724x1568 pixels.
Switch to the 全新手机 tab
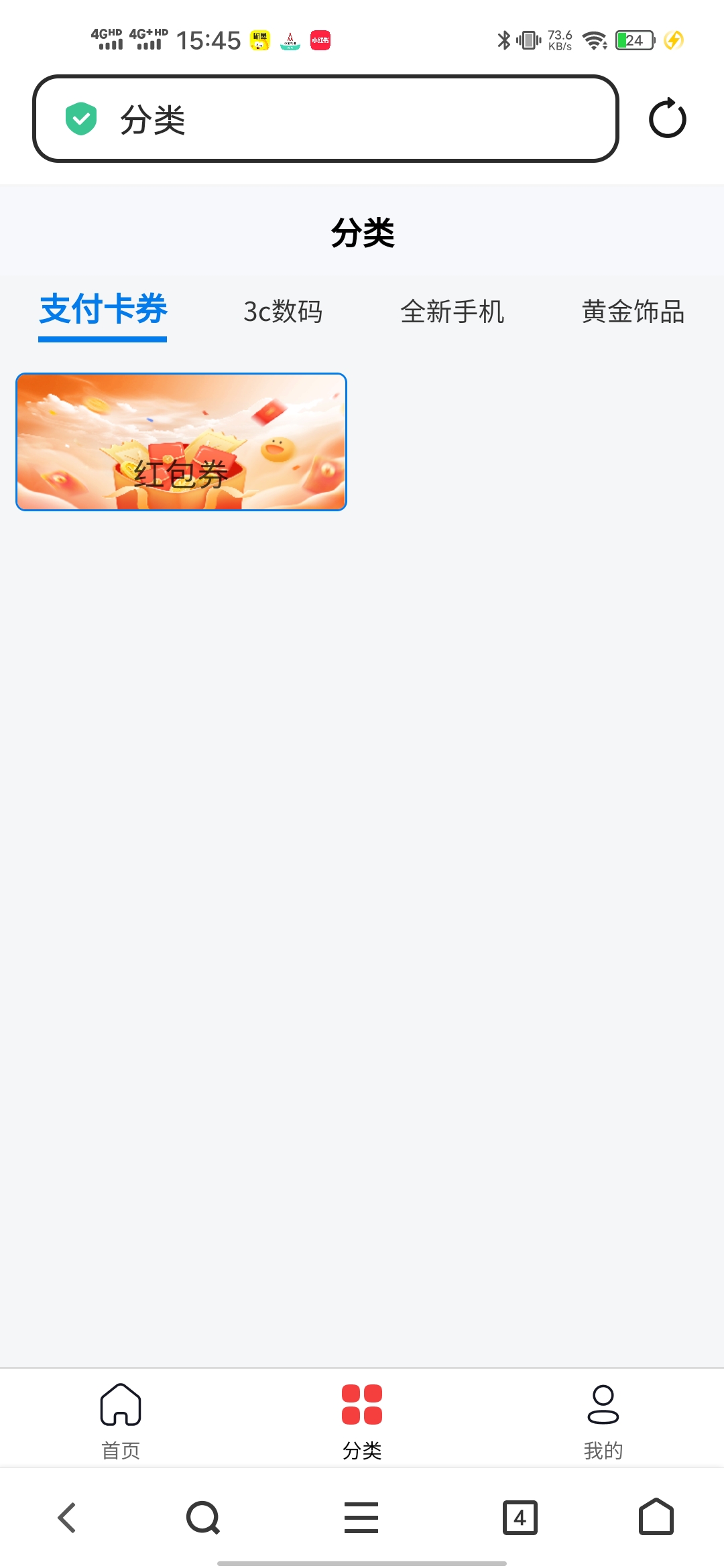click(x=452, y=312)
